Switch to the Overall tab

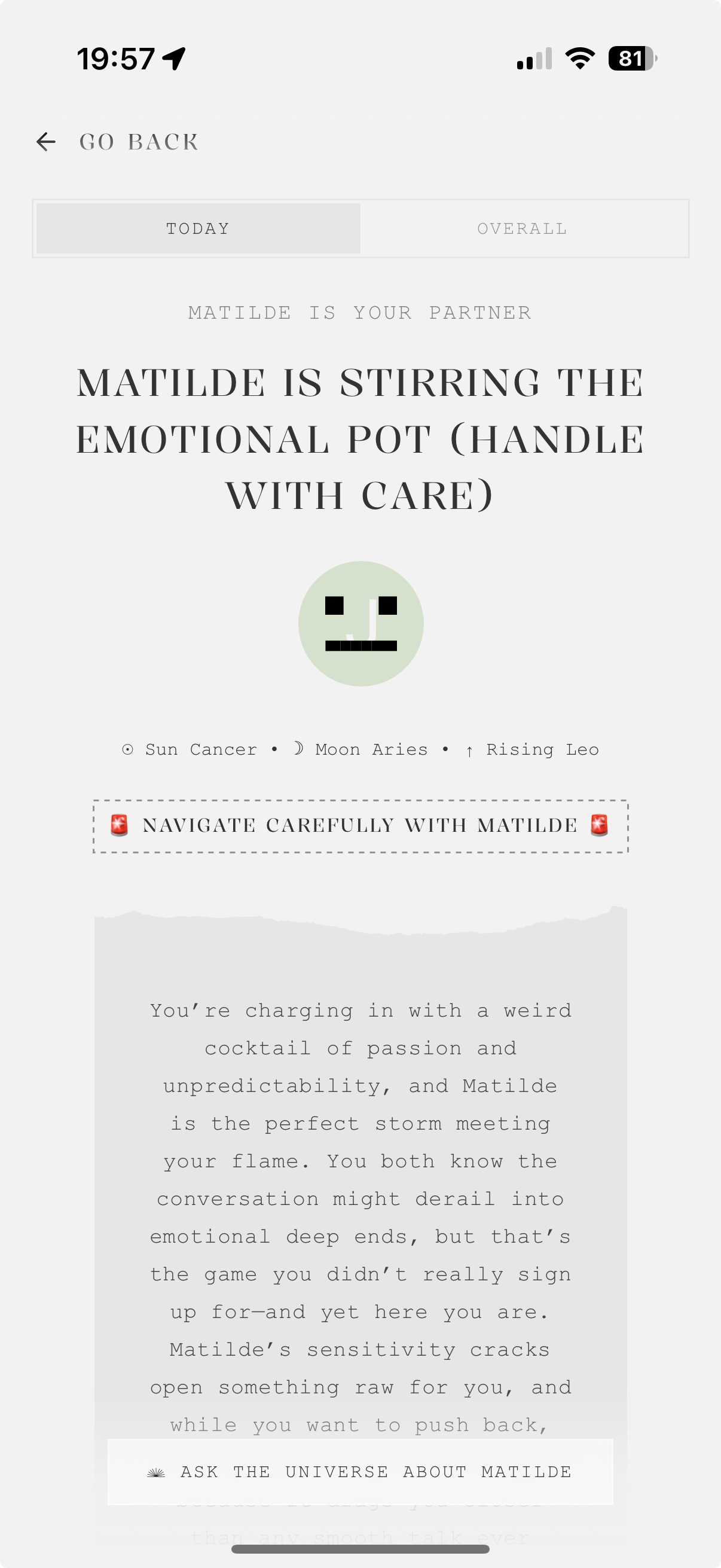522,228
